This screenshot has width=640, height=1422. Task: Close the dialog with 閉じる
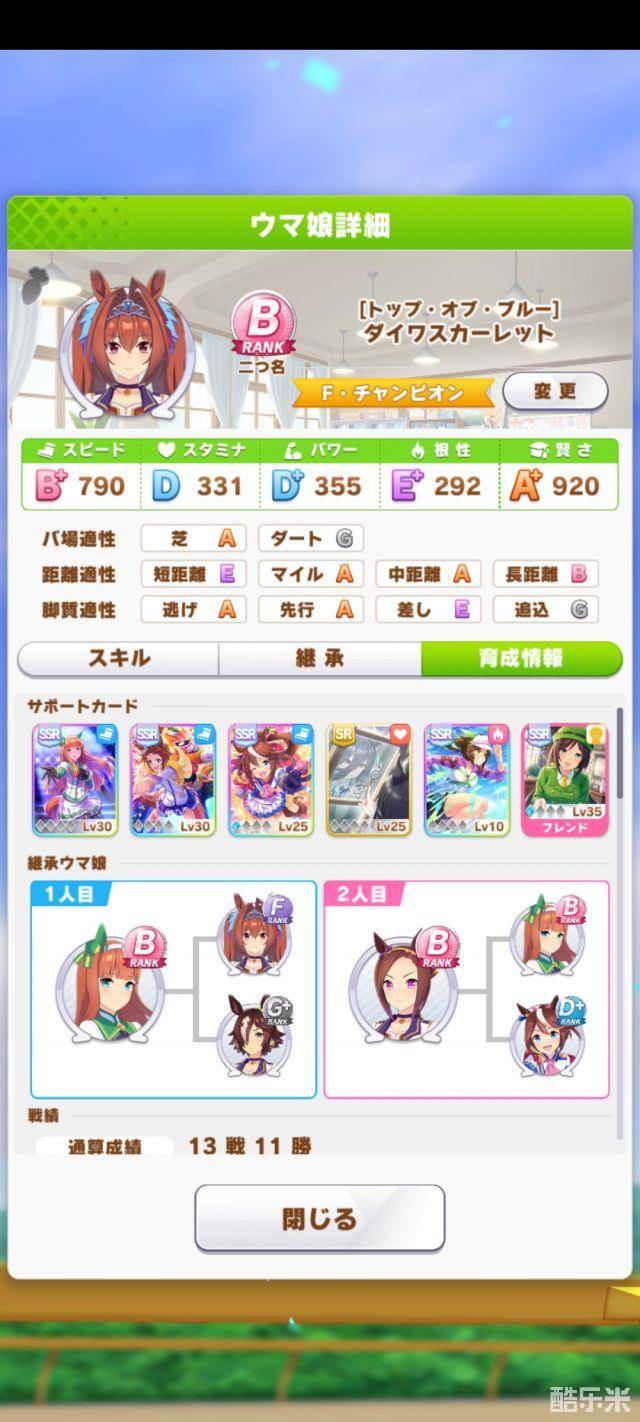point(319,1218)
